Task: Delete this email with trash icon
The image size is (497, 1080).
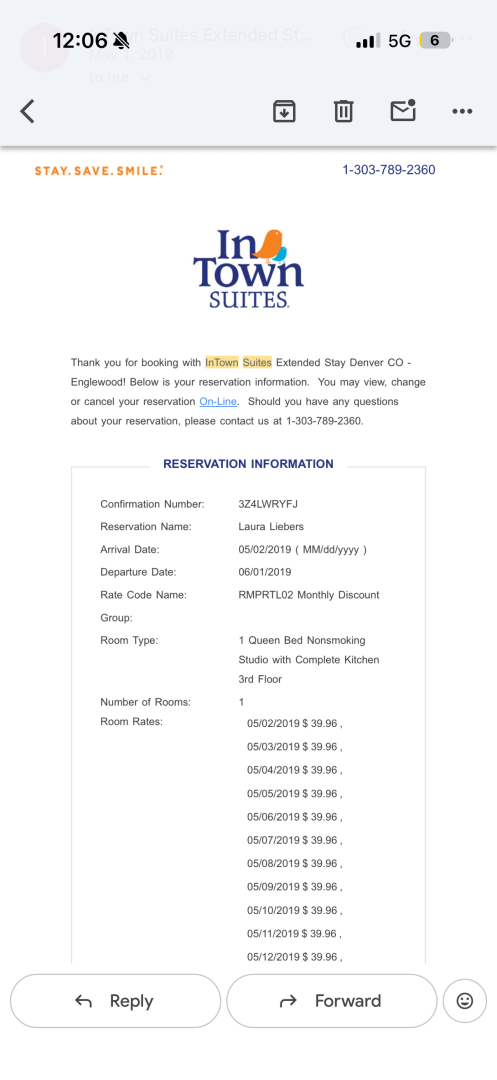Action: point(343,111)
